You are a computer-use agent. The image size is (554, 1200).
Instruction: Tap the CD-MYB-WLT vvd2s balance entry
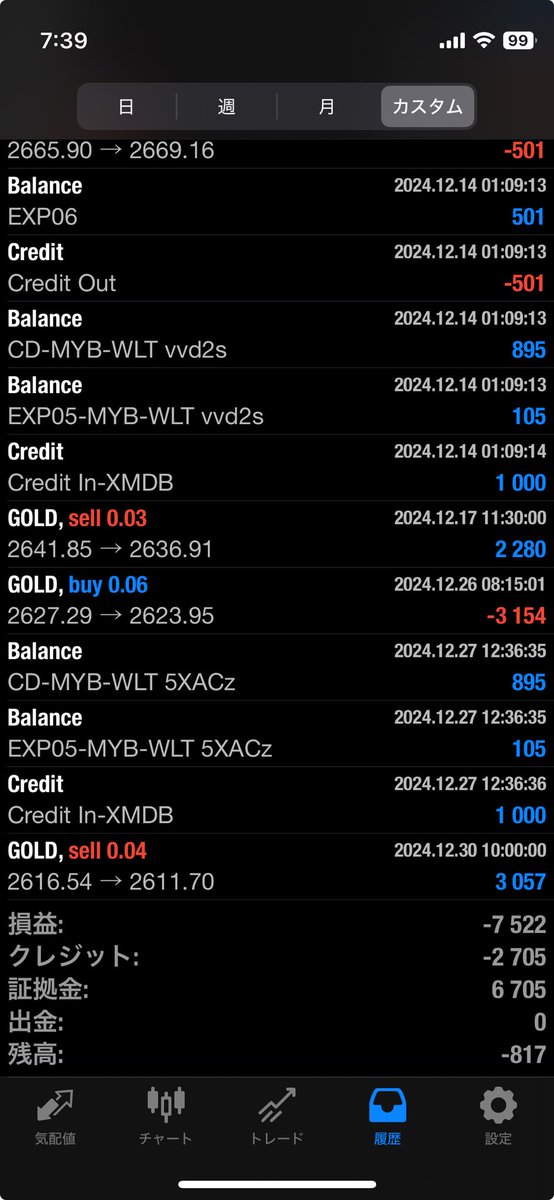point(277,334)
